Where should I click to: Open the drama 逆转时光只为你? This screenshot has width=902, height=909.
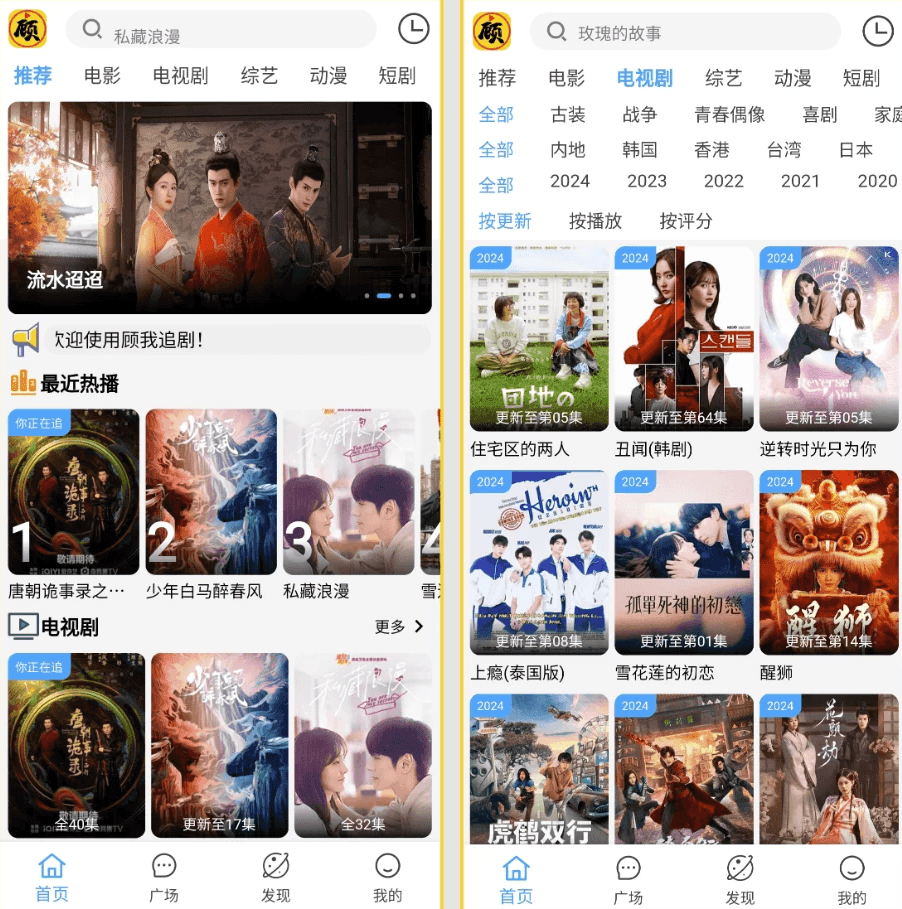click(829, 339)
